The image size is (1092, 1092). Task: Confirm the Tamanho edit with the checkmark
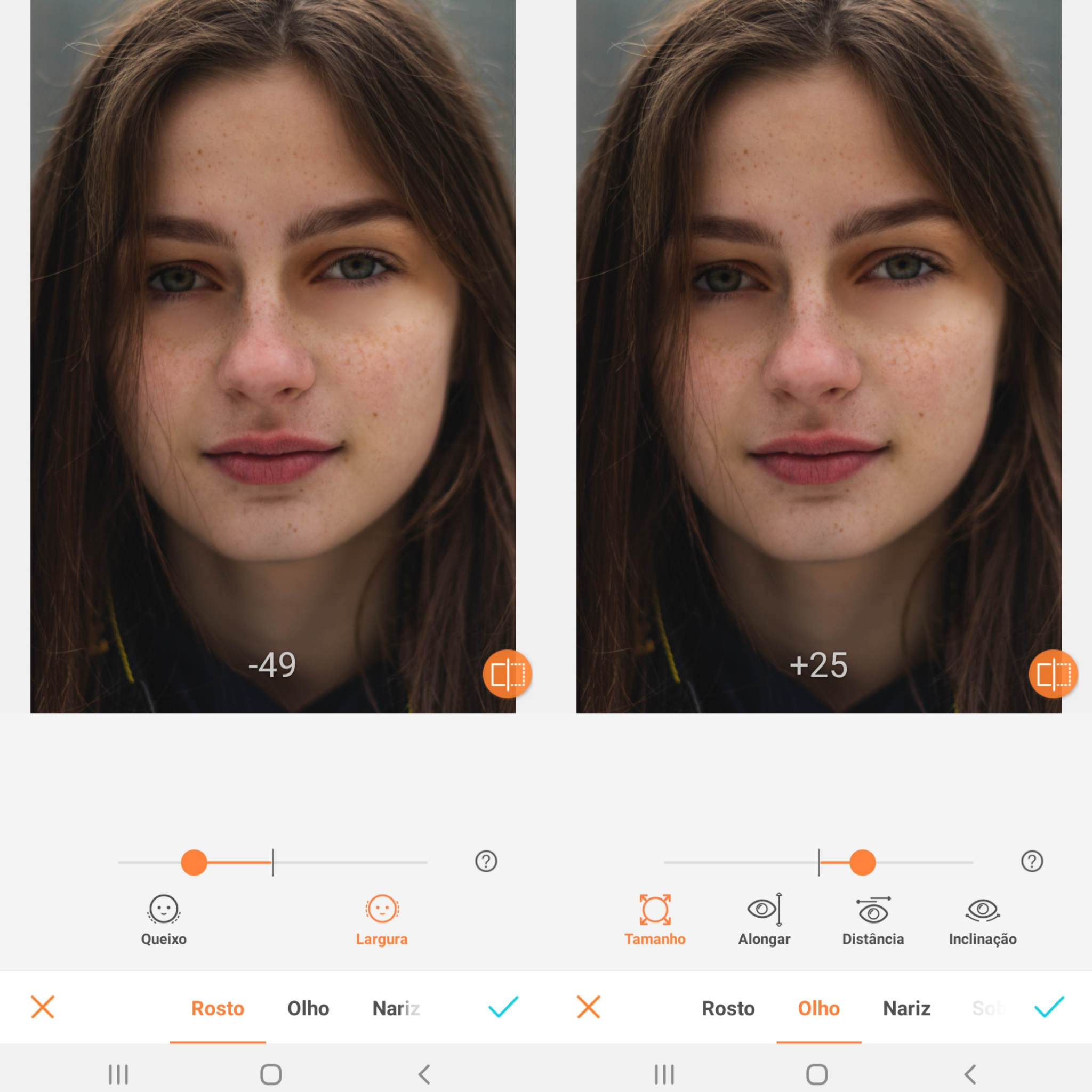(x=1048, y=1007)
